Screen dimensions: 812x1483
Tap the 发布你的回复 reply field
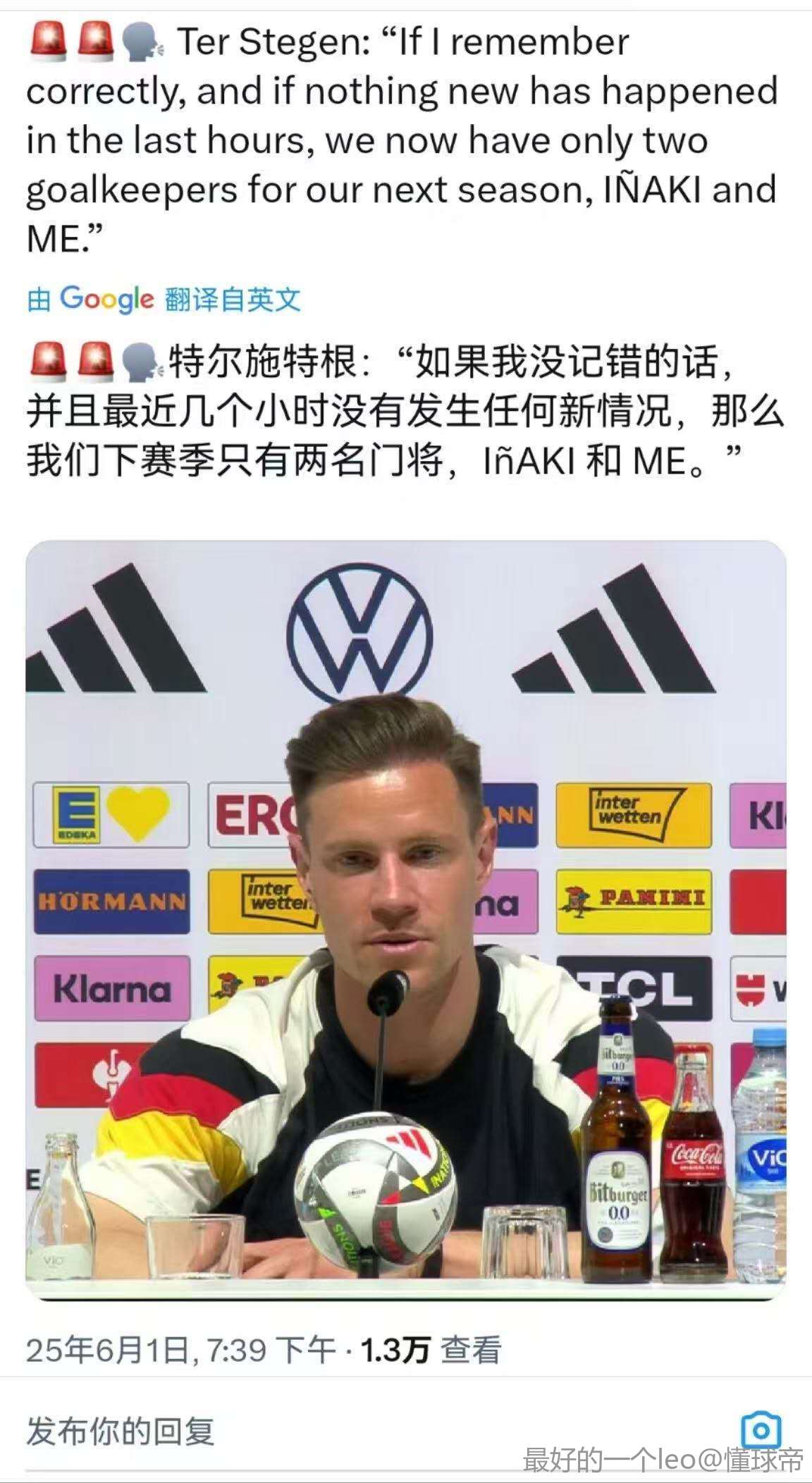(121, 1432)
